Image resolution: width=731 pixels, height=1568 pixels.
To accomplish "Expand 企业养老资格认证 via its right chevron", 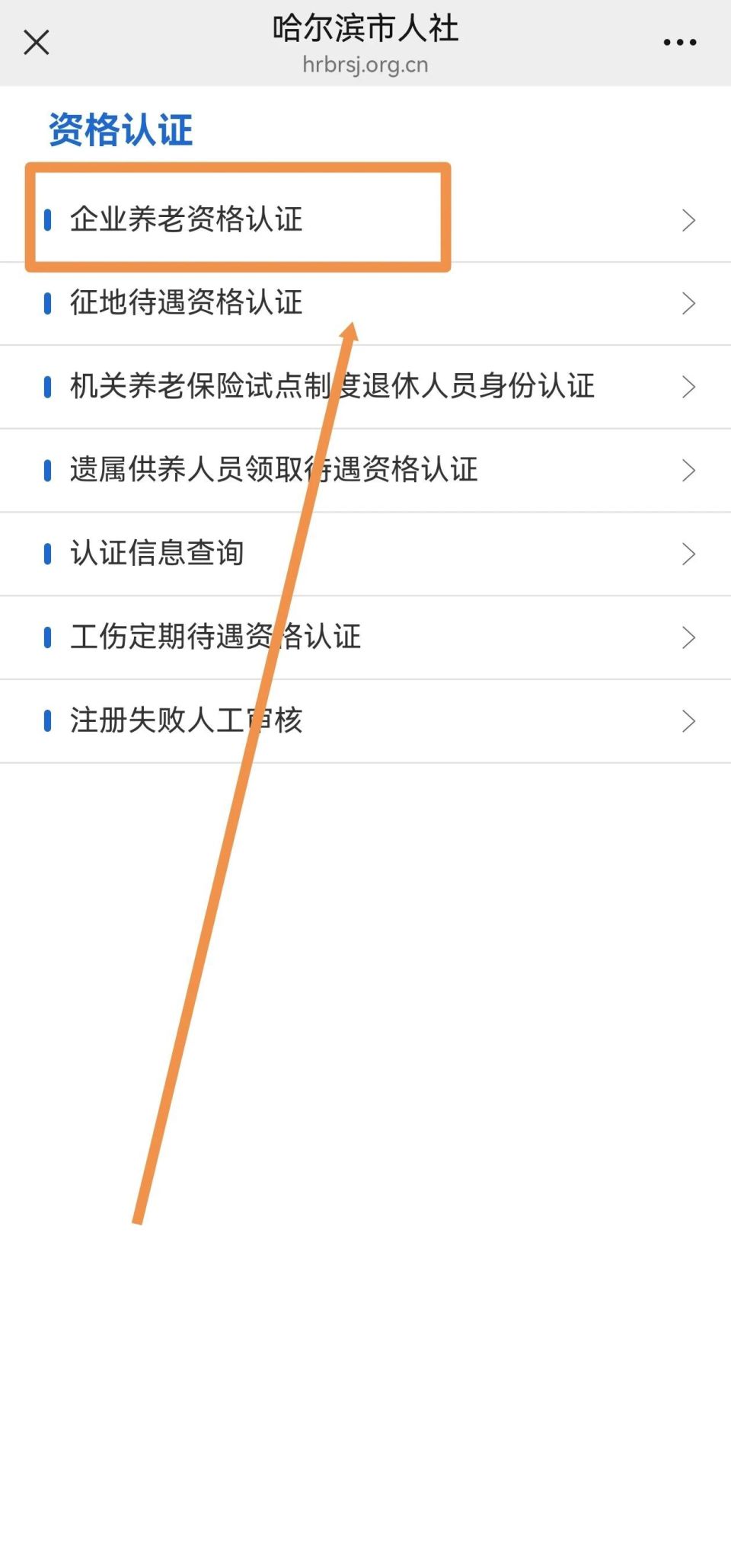I will click(x=688, y=219).
